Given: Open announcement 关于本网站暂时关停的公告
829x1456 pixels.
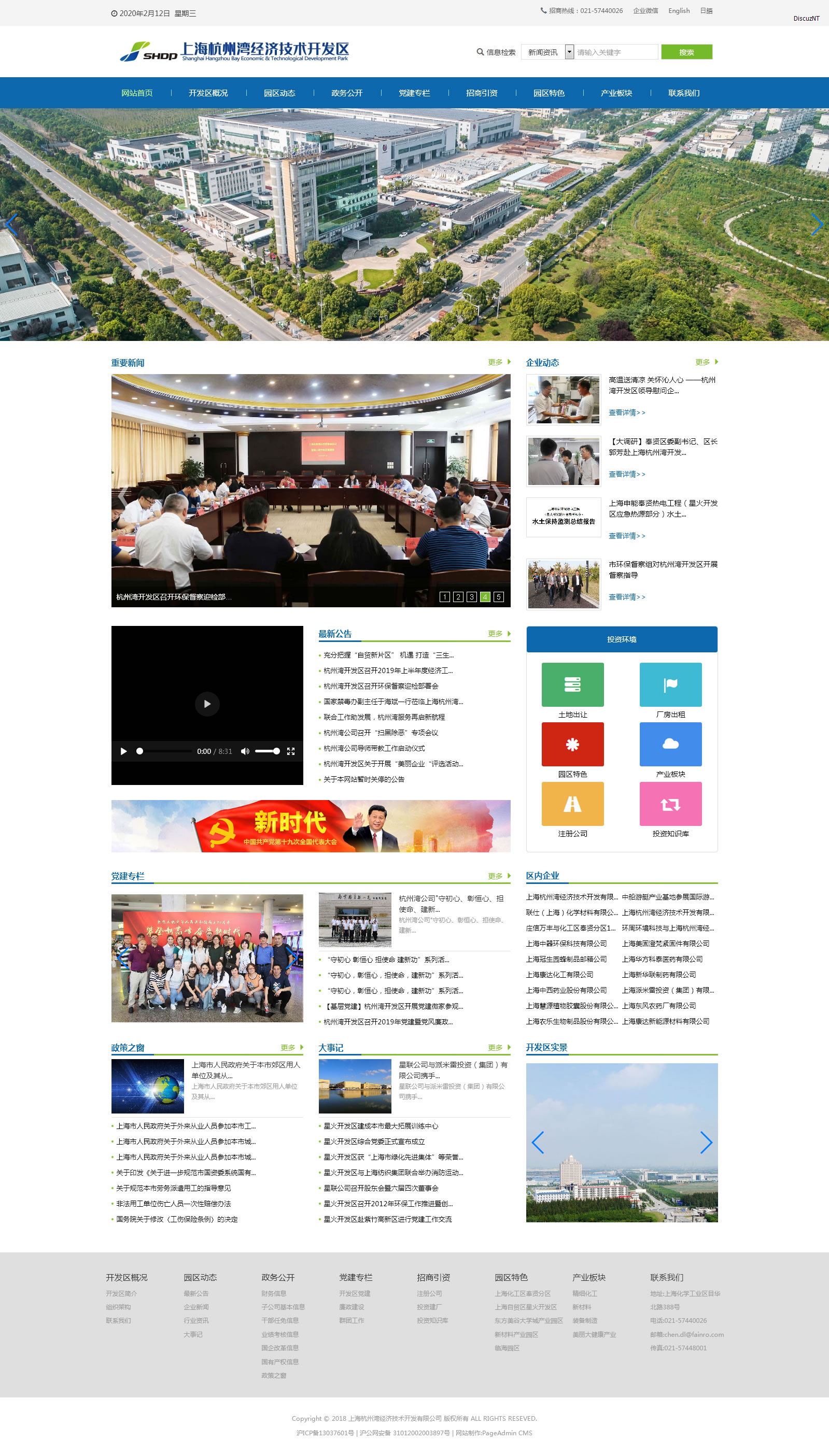Looking at the screenshot, I should pyautogui.click(x=364, y=779).
